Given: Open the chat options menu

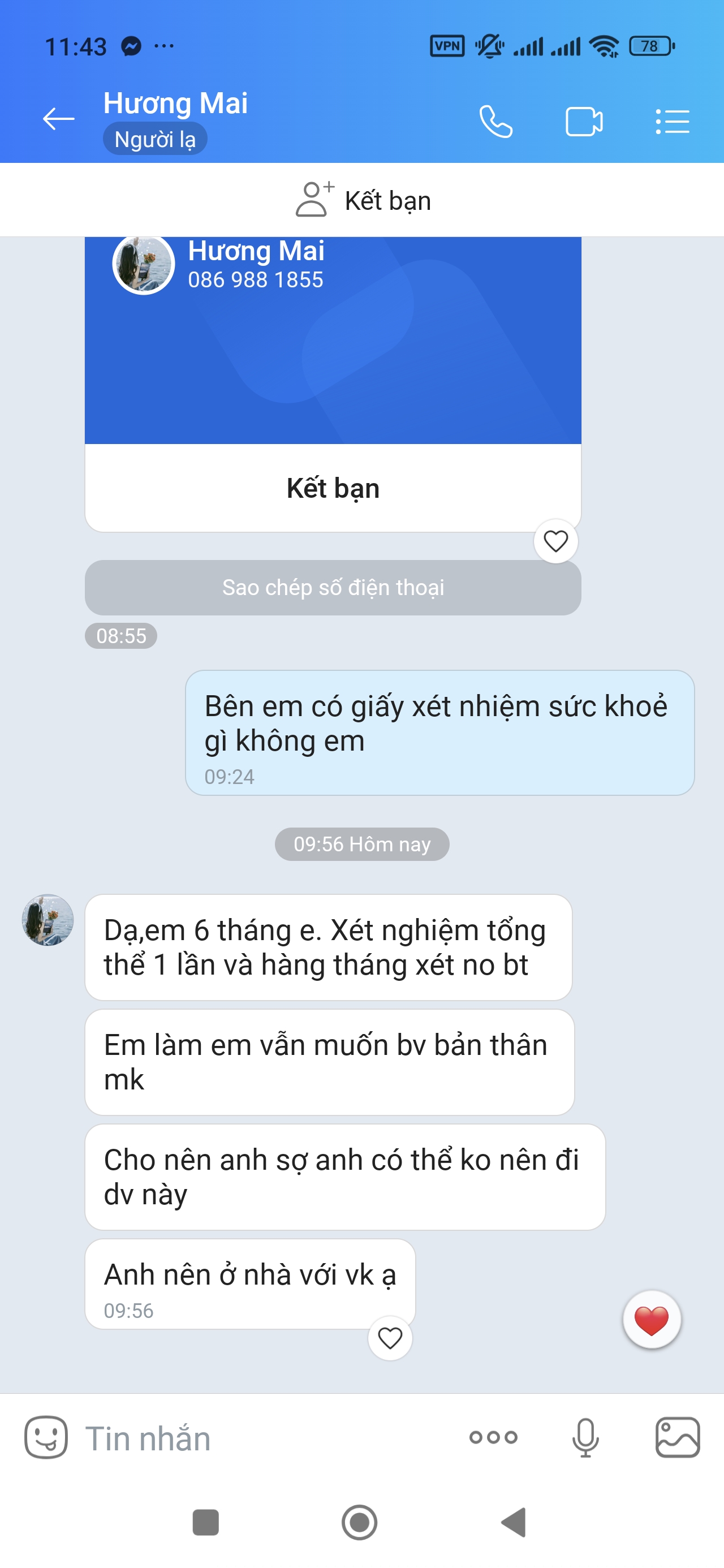Looking at the screenshot, I should tap(672, 122).
